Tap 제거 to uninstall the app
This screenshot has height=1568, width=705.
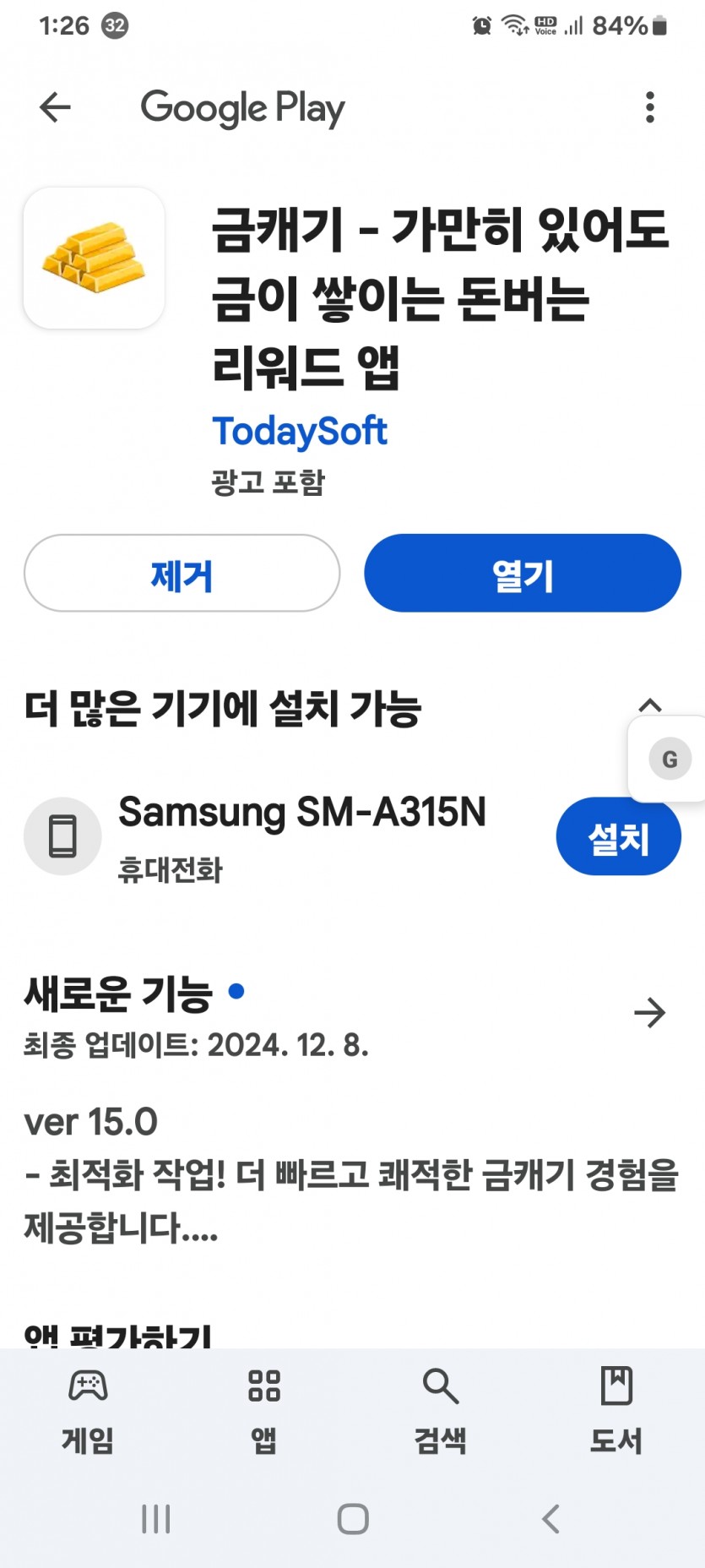[182, 573]
